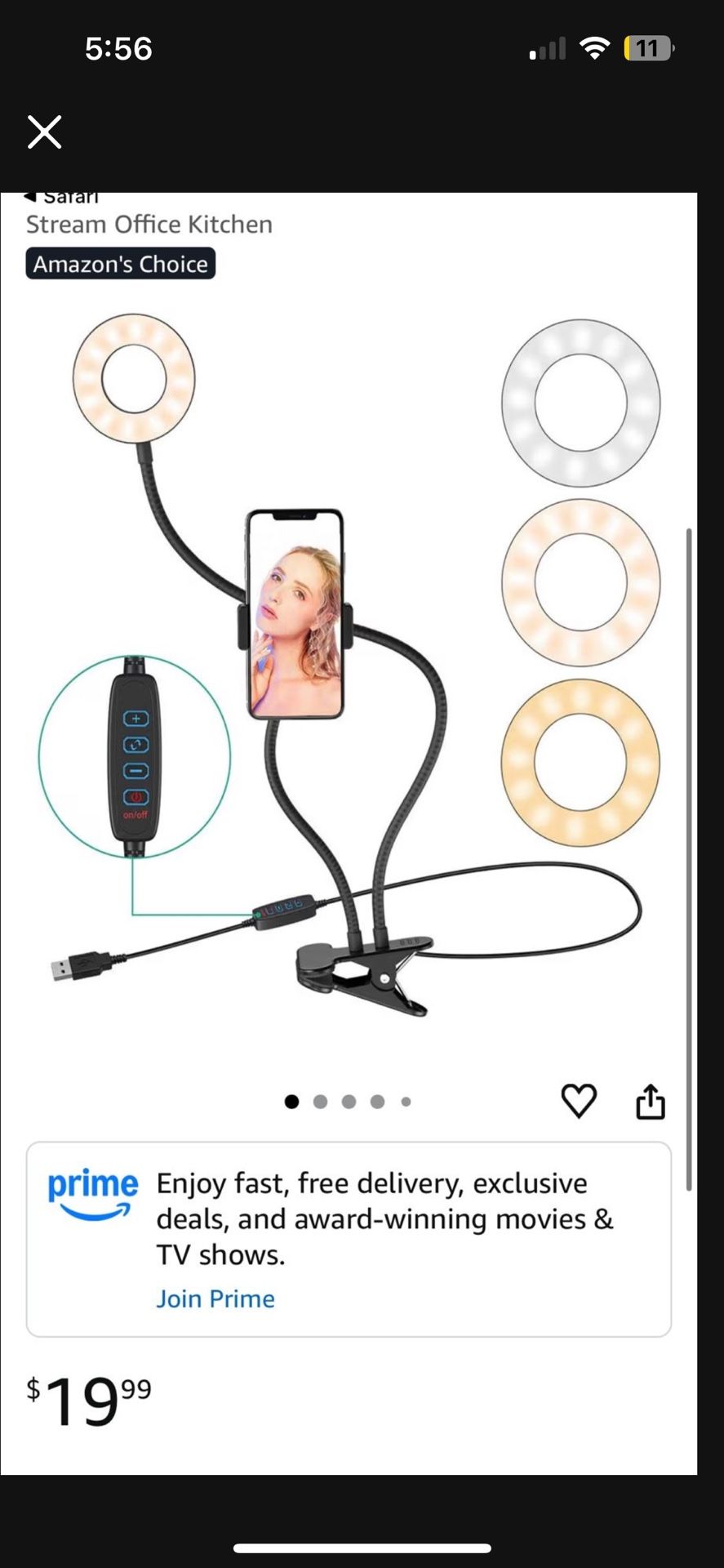Tap the cellular signal bars

545,48
